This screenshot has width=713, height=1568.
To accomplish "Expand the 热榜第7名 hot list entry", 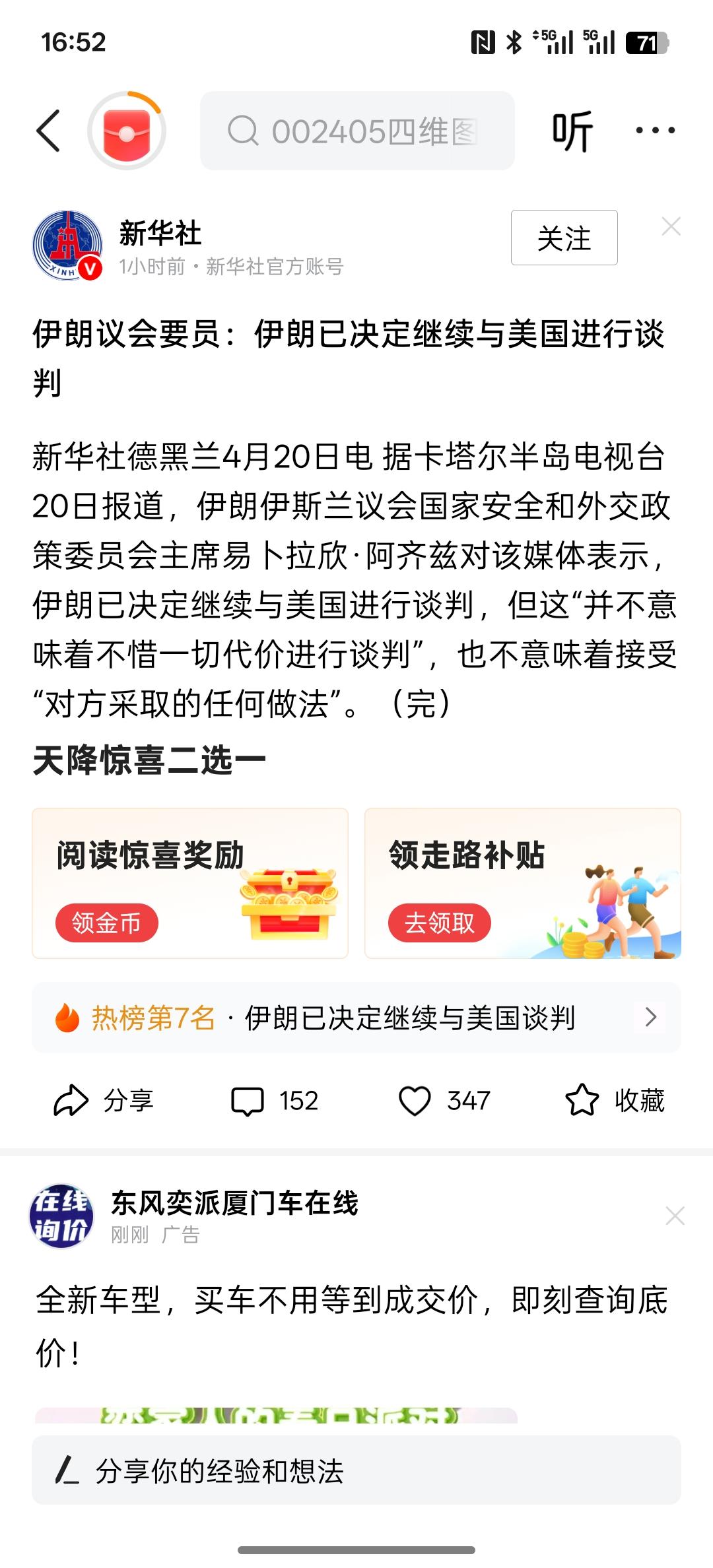I will pos(356,1018).
